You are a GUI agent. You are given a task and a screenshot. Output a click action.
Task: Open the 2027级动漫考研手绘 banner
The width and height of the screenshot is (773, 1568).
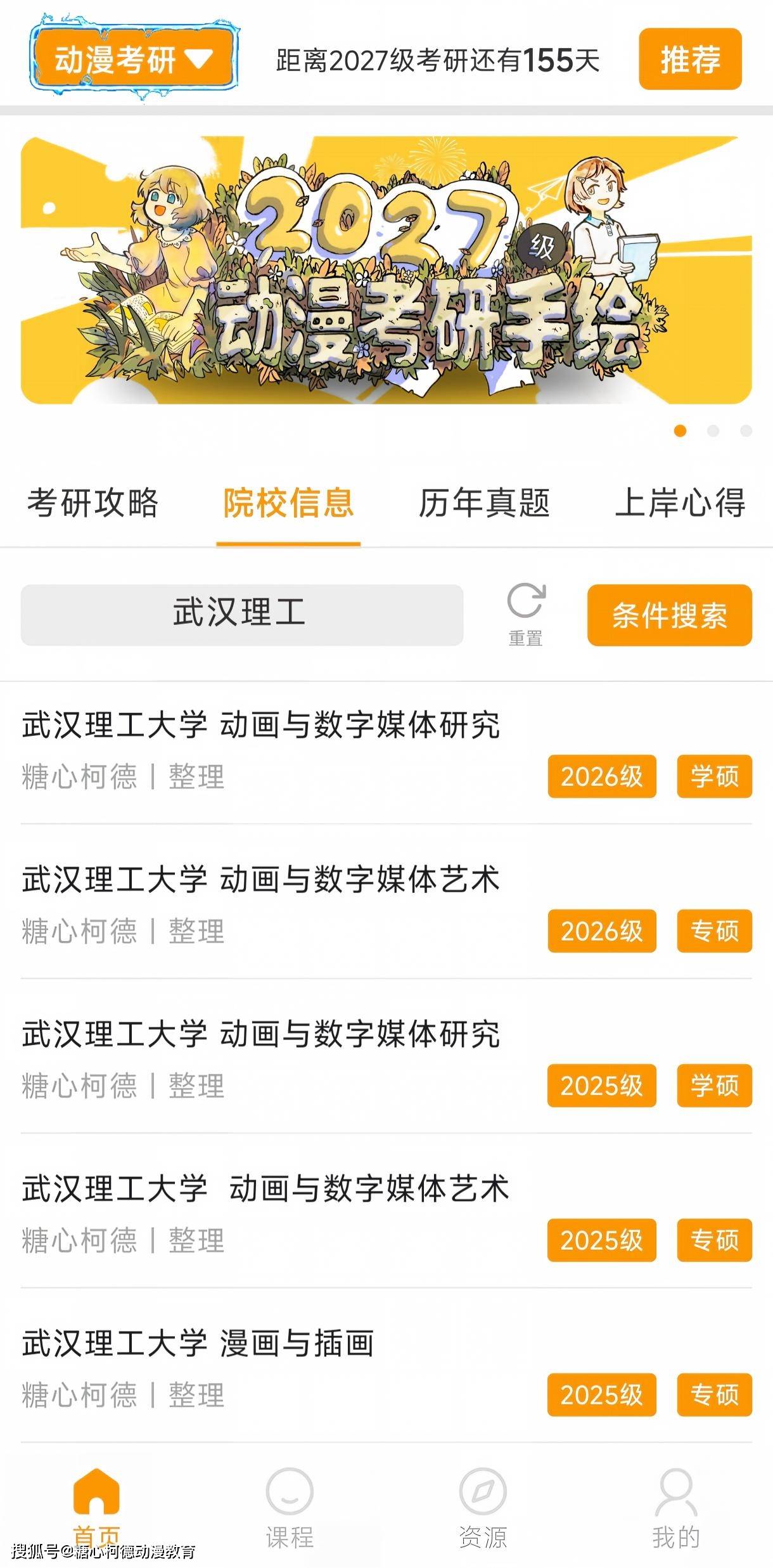(x=386, y=270)
